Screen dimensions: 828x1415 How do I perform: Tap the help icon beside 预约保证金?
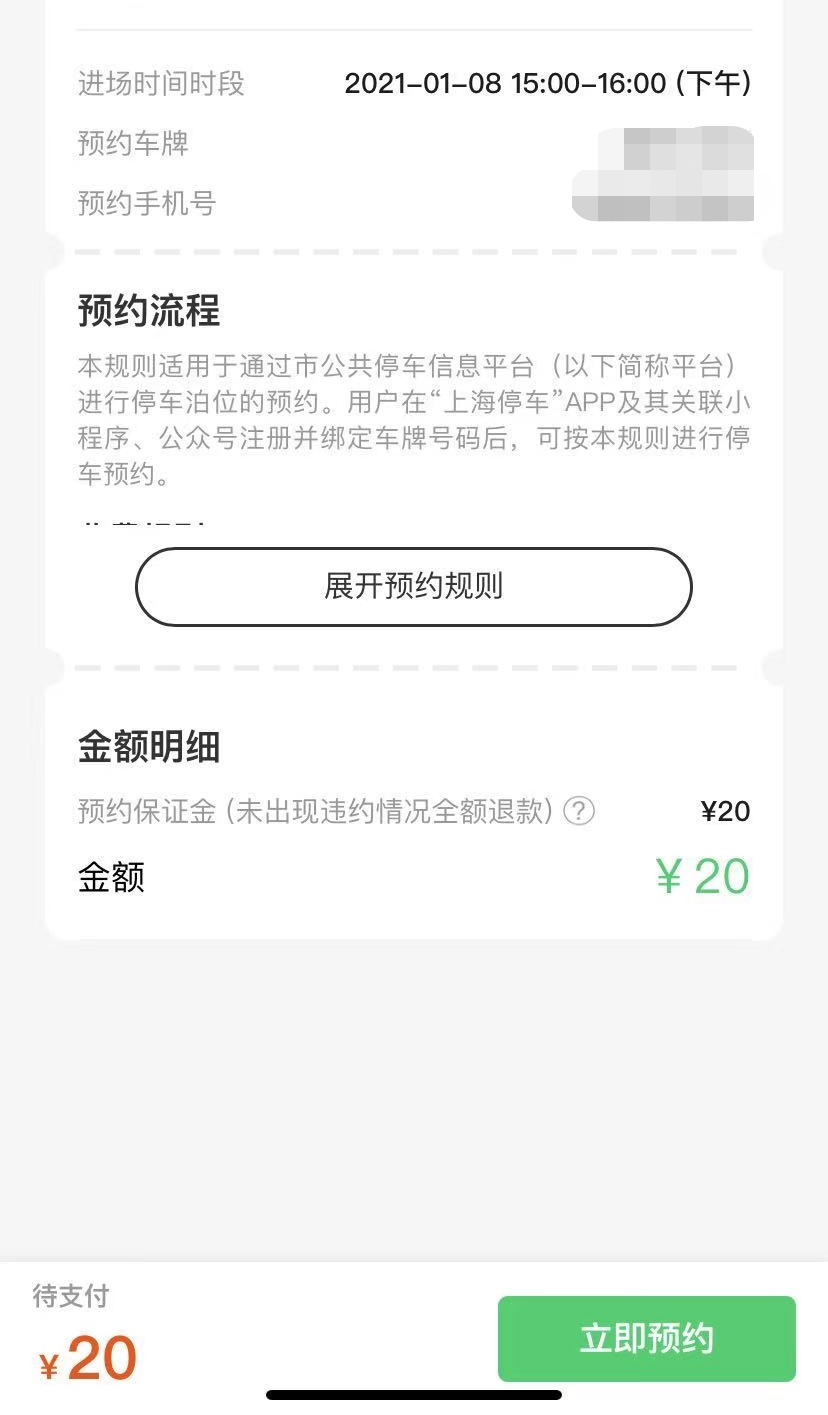click(579, 810)
